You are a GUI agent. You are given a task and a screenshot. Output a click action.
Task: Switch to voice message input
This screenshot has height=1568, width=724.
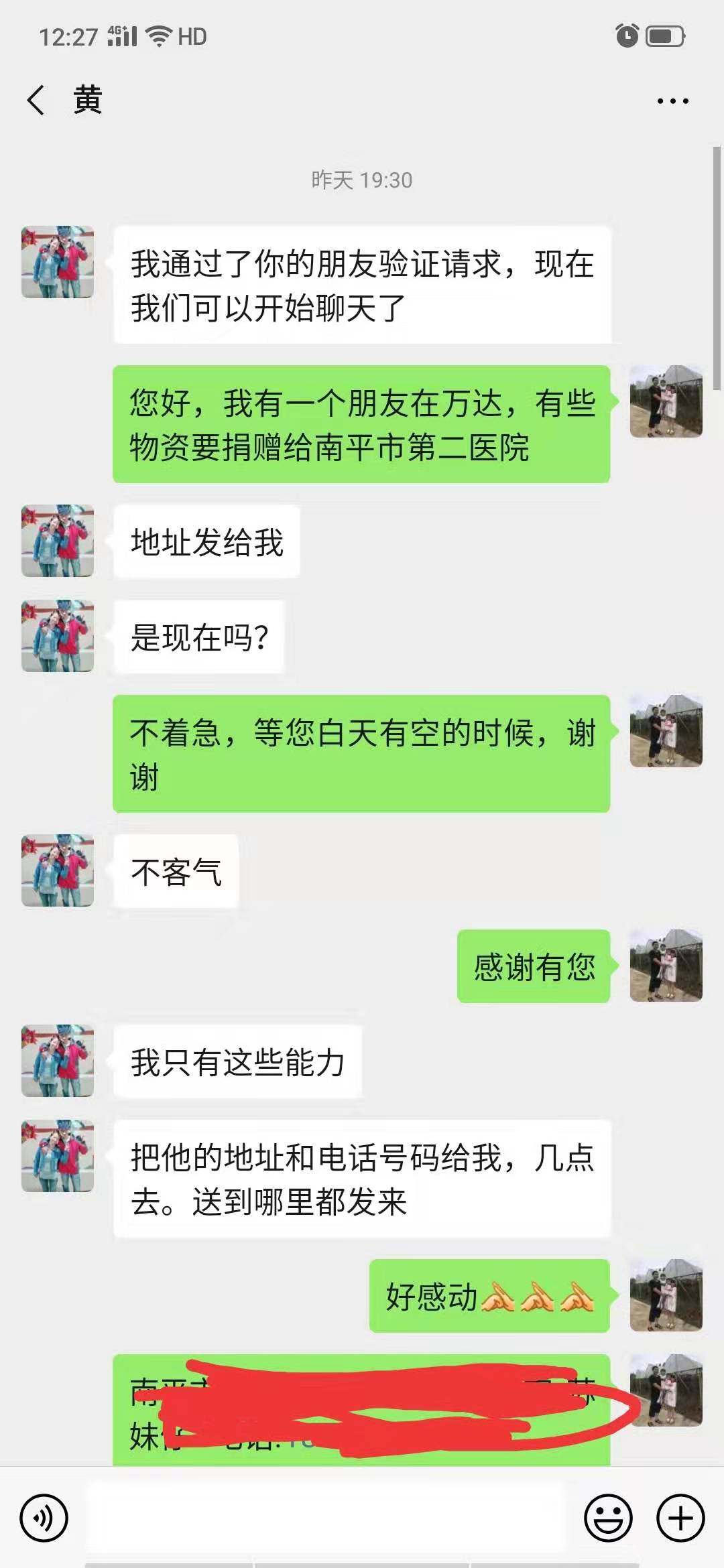pos(44,1518)
